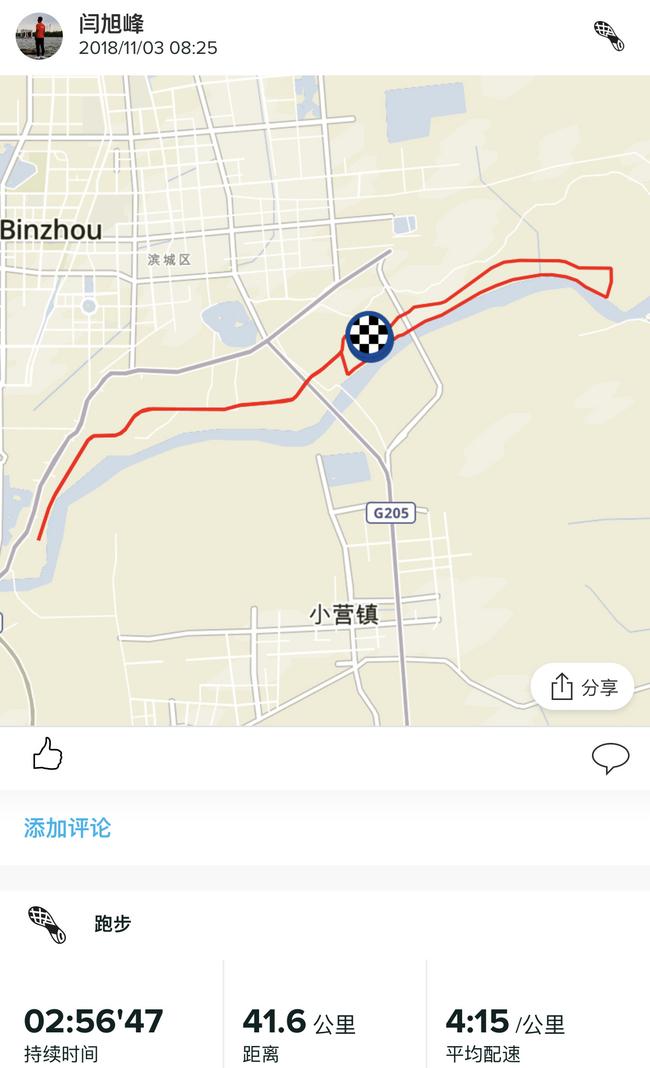Tap 添加评论 to add a comment
This screenshot has width=650, height=1068.
(67, 828)
